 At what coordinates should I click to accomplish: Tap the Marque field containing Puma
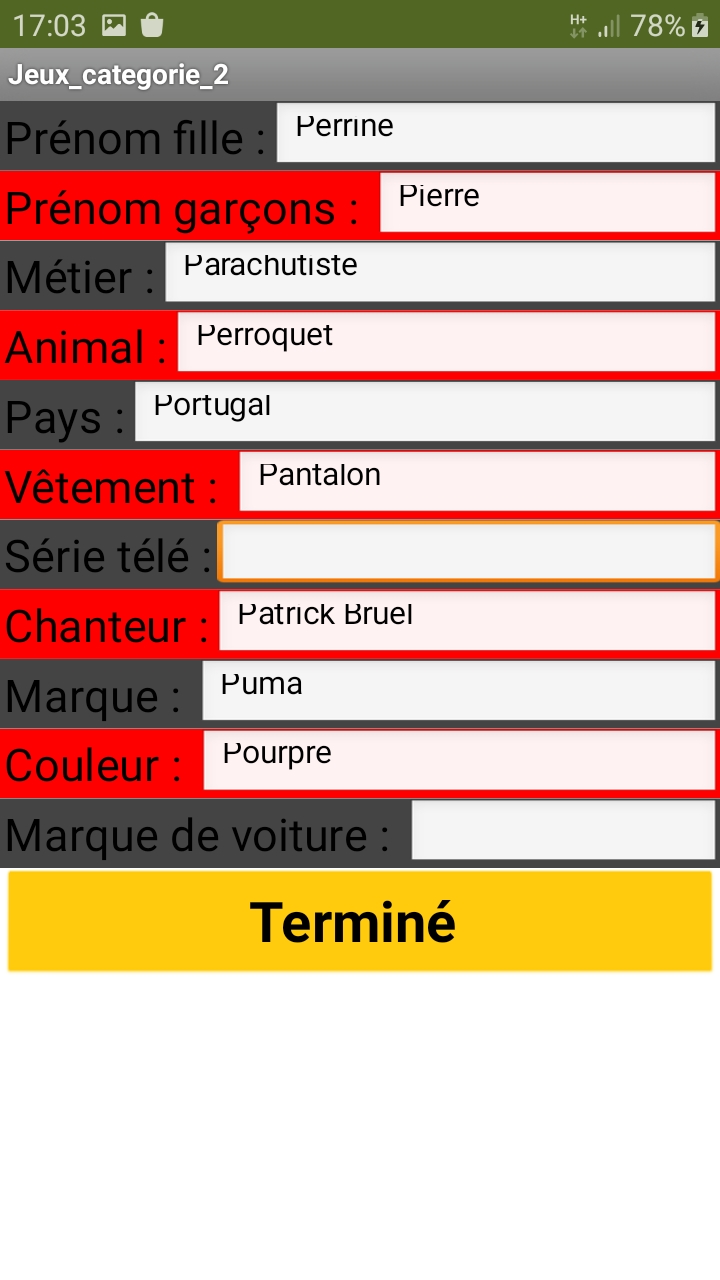pyautogui.click(x=459, y=690)
